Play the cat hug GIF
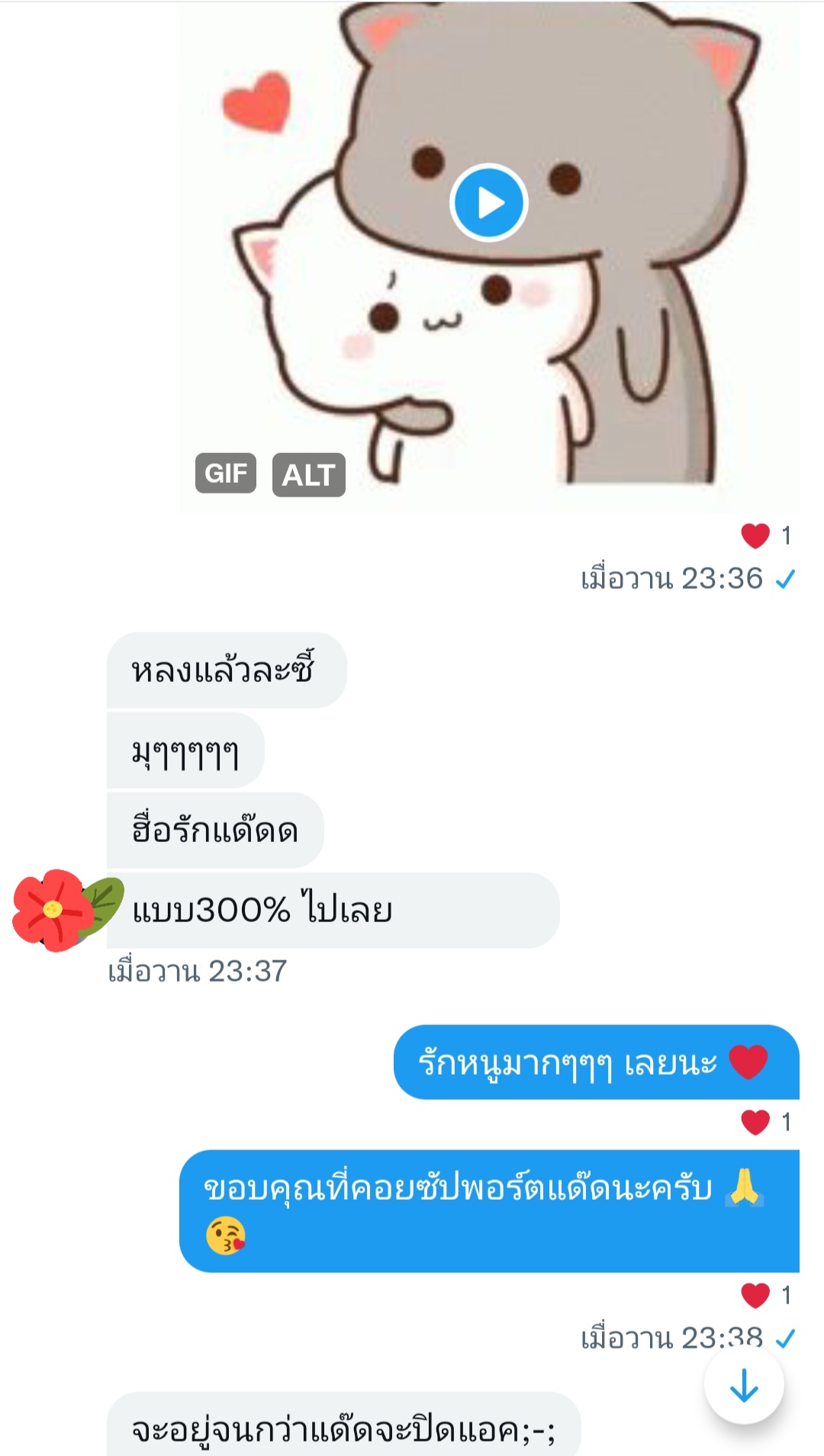Screen dimensions: 824x1456 pyautogui.click(x=488, y=203)
